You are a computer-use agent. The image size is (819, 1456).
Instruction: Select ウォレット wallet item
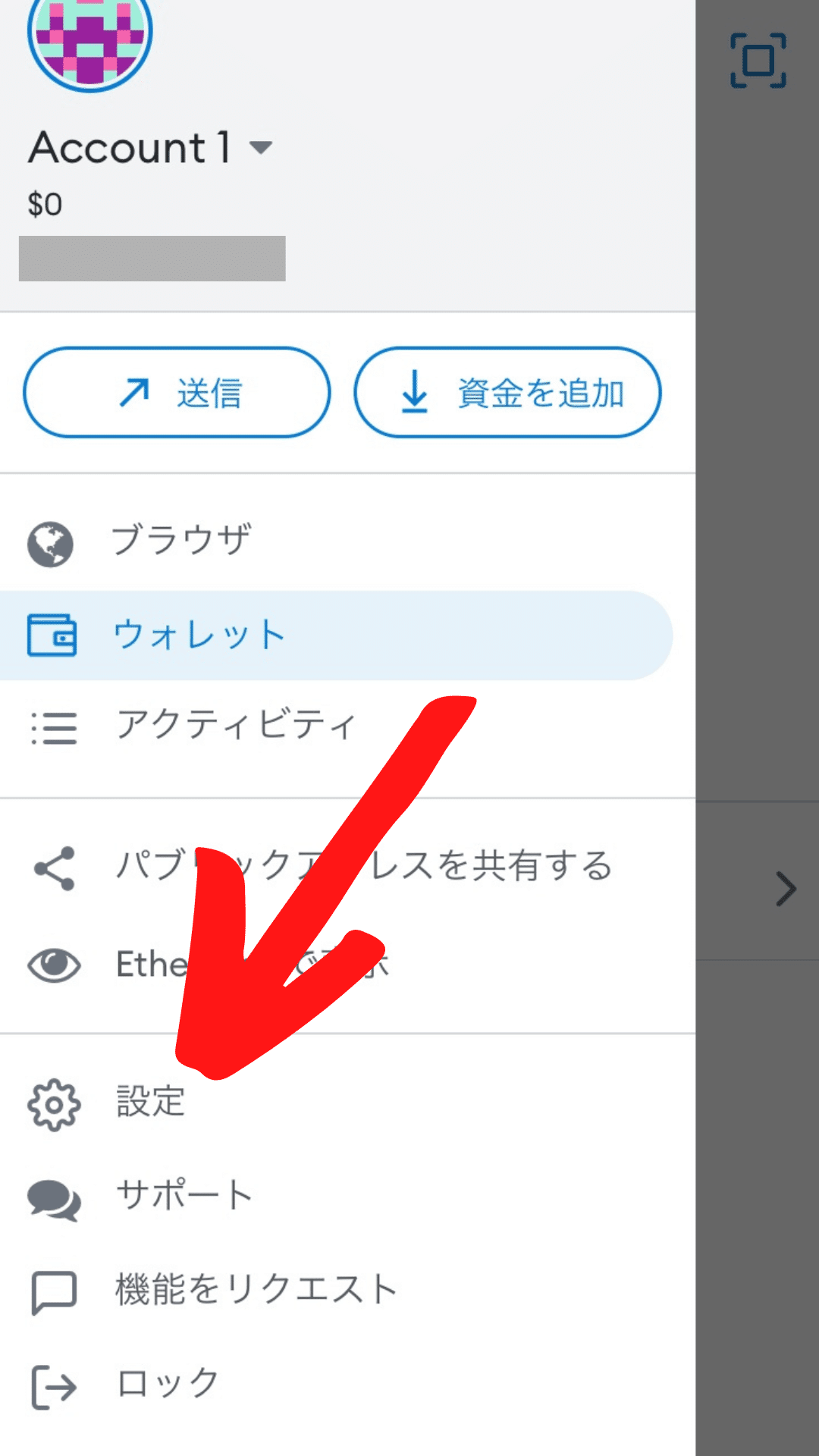pos(336,635)
